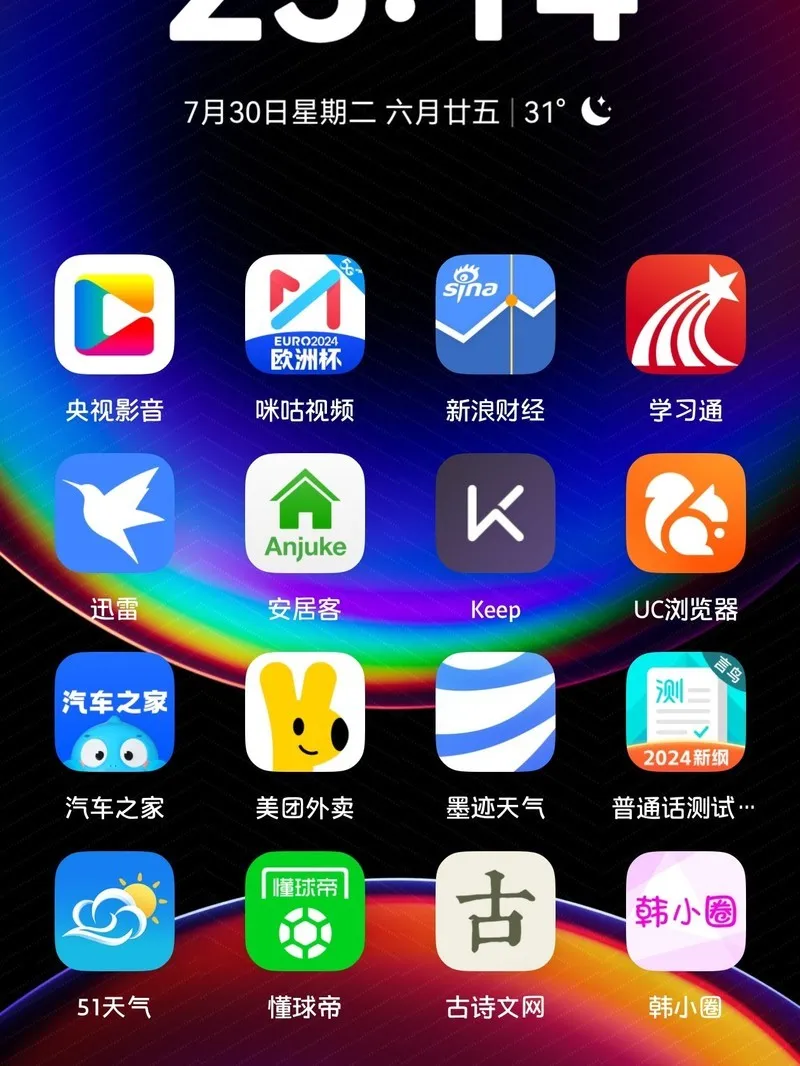Launch 美团外卖 food delivery app
The image size is (800, 1066).
tap(305, 712)
